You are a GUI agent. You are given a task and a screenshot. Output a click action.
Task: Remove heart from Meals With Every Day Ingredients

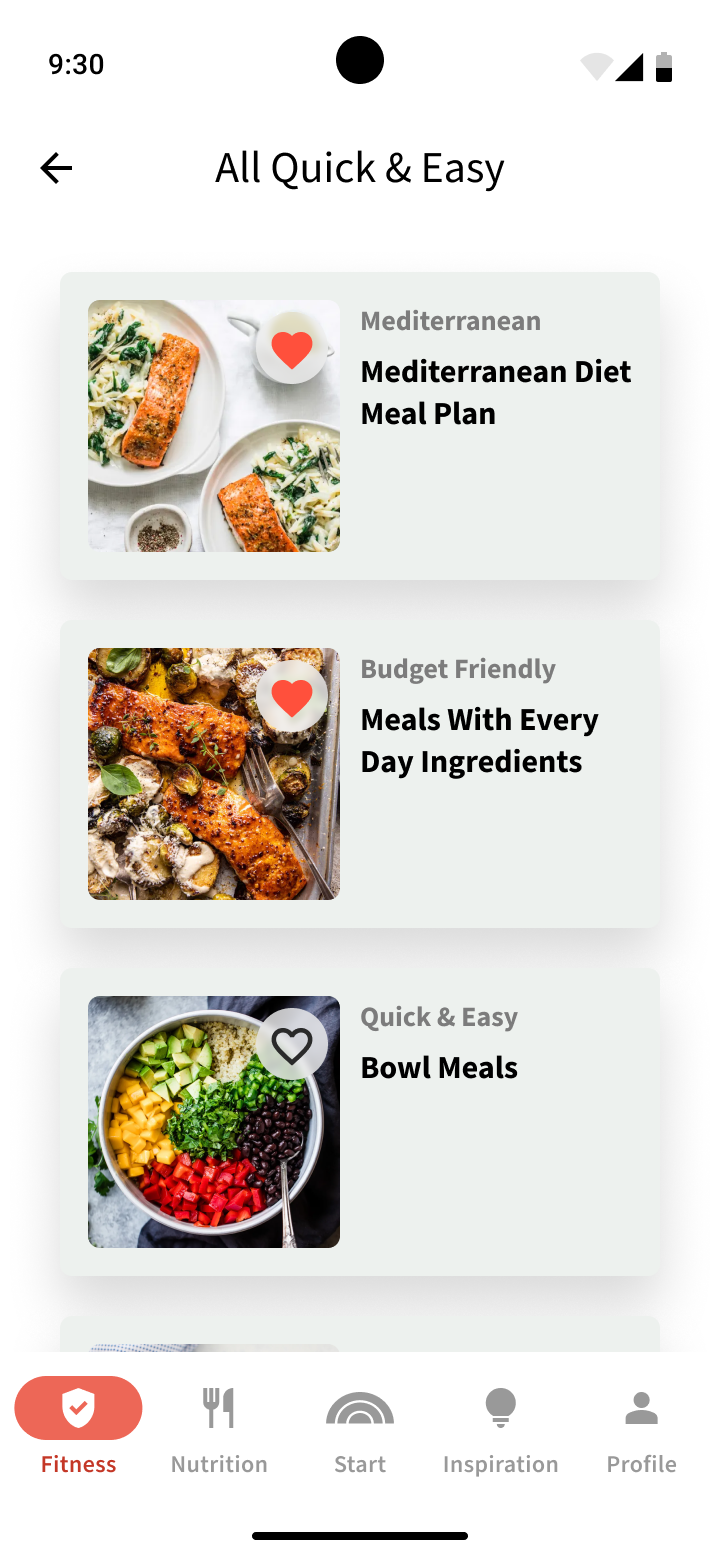tap(292, 697)
